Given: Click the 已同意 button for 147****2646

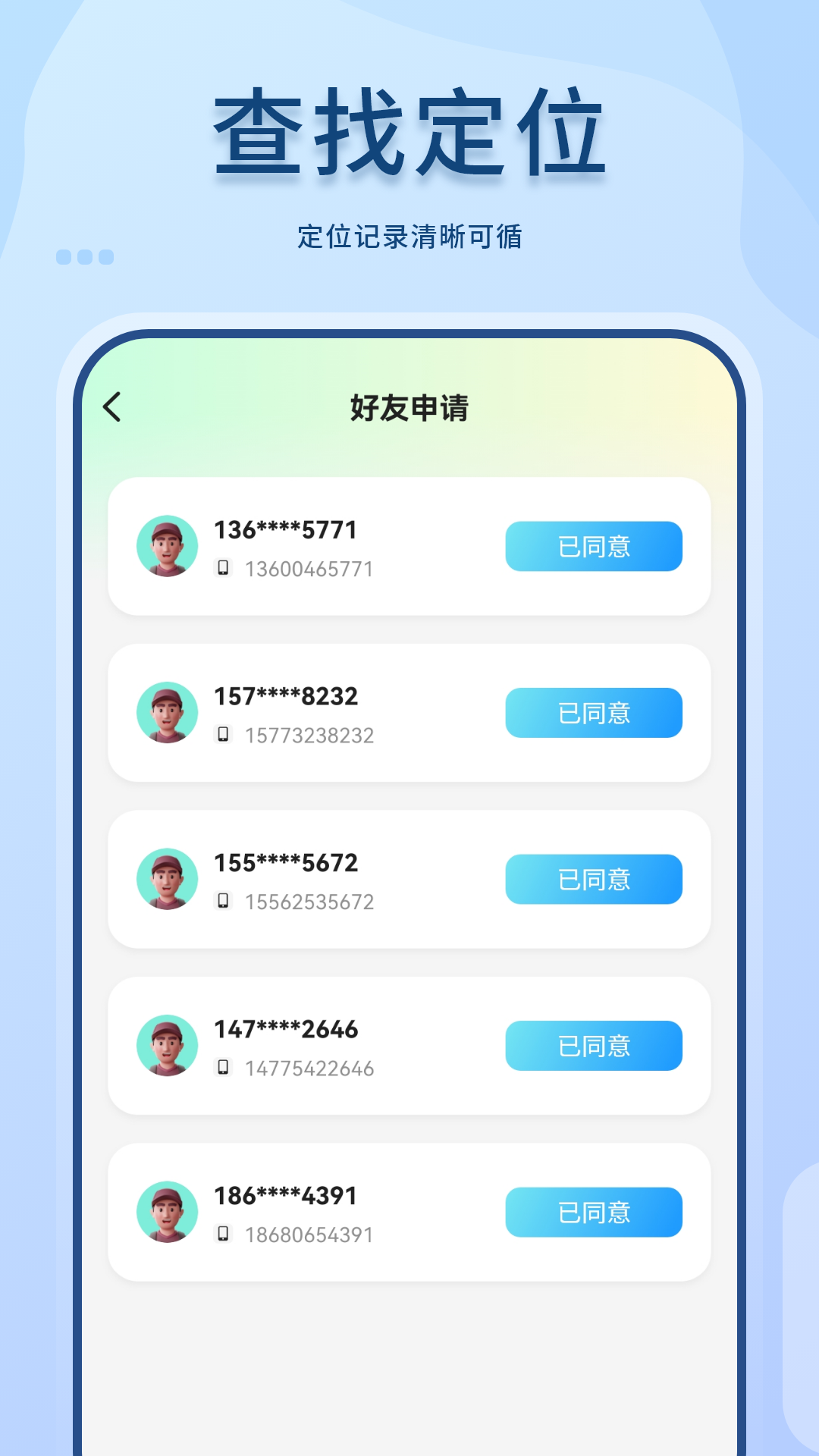Looking at the screenshot, I should coord(594,1045).
